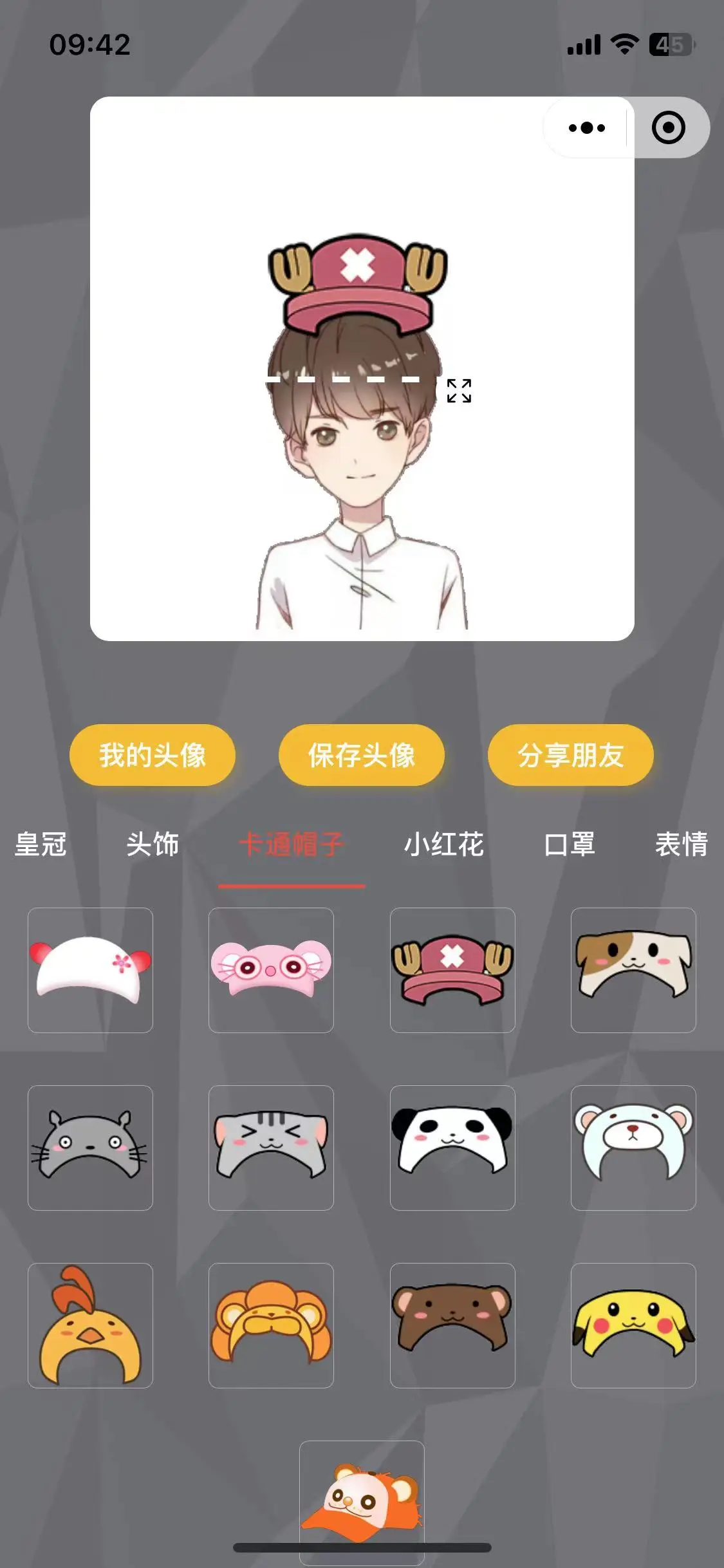Open the mini program more-options menu
Image resolution: width=724 pixels, height=1568 pixels.
coord(586,127)
